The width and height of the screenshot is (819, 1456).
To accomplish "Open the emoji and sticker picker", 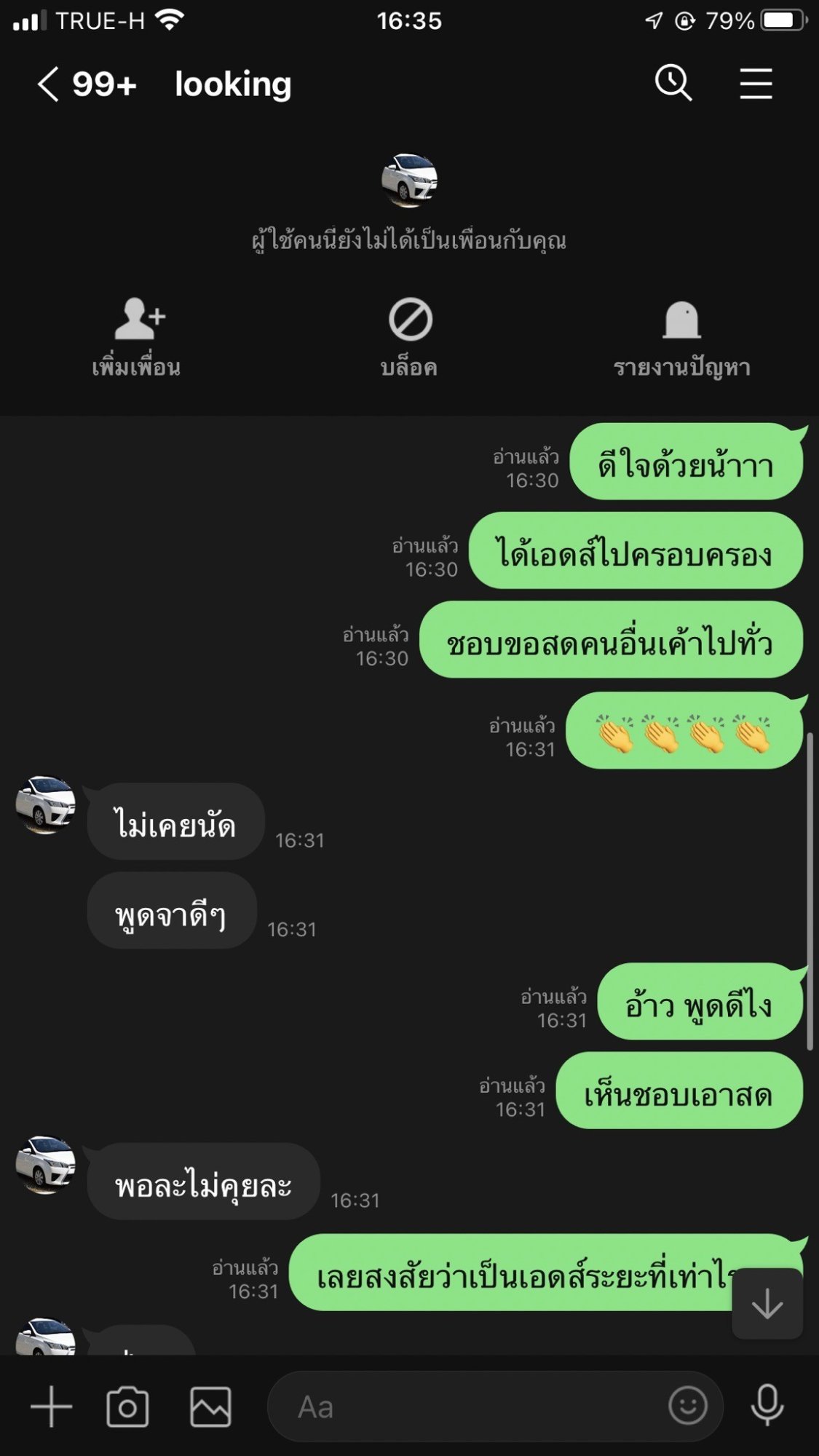I will point(688,1406).
